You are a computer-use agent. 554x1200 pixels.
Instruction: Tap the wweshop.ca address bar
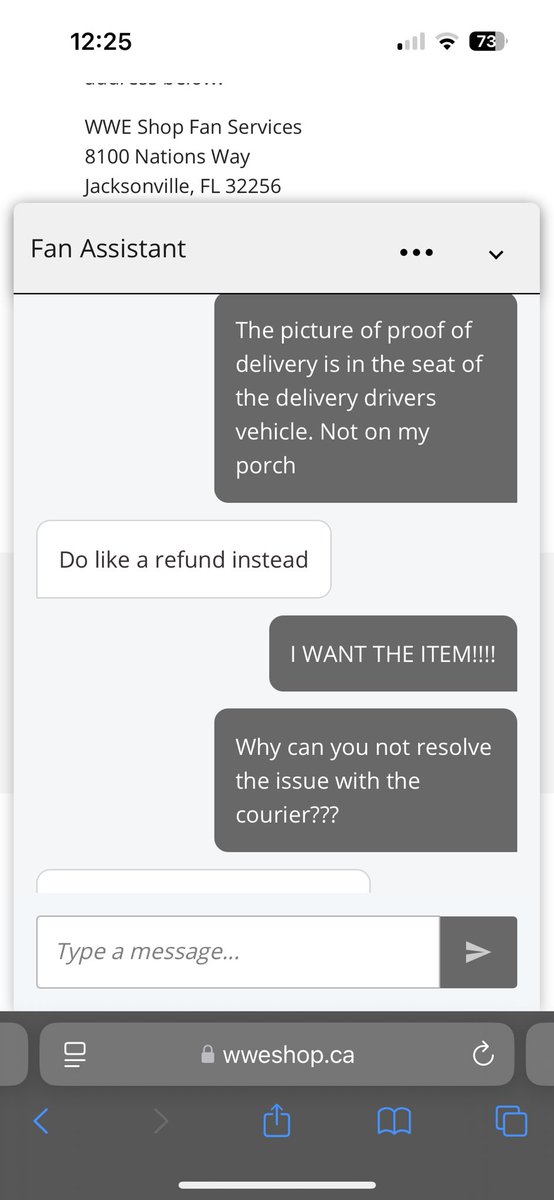(x=277, y=1054)
